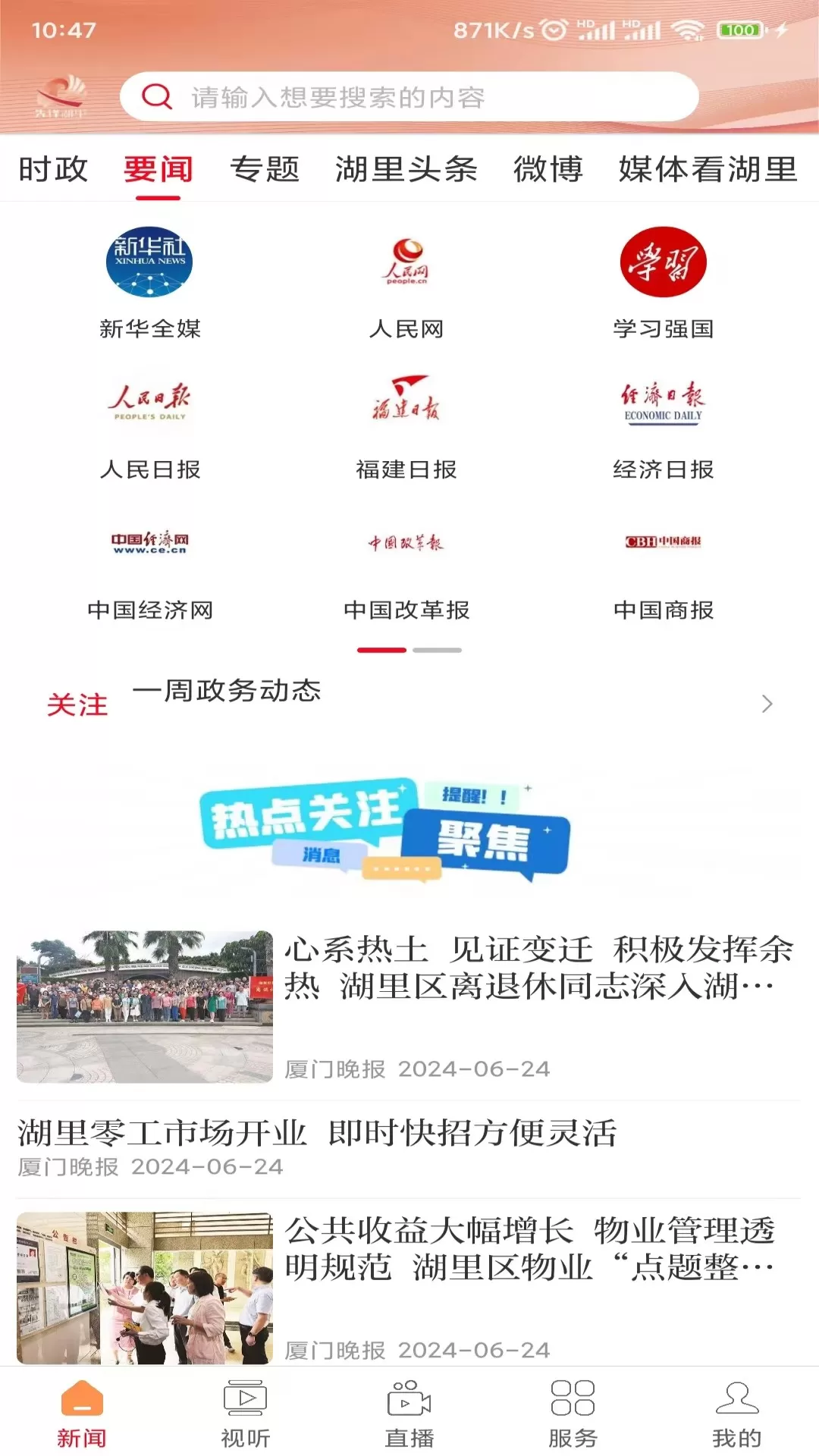Switch to 媒体看湖里 tab
The width and height of the screenshot is (819, 1456).
tap(708, 169)
